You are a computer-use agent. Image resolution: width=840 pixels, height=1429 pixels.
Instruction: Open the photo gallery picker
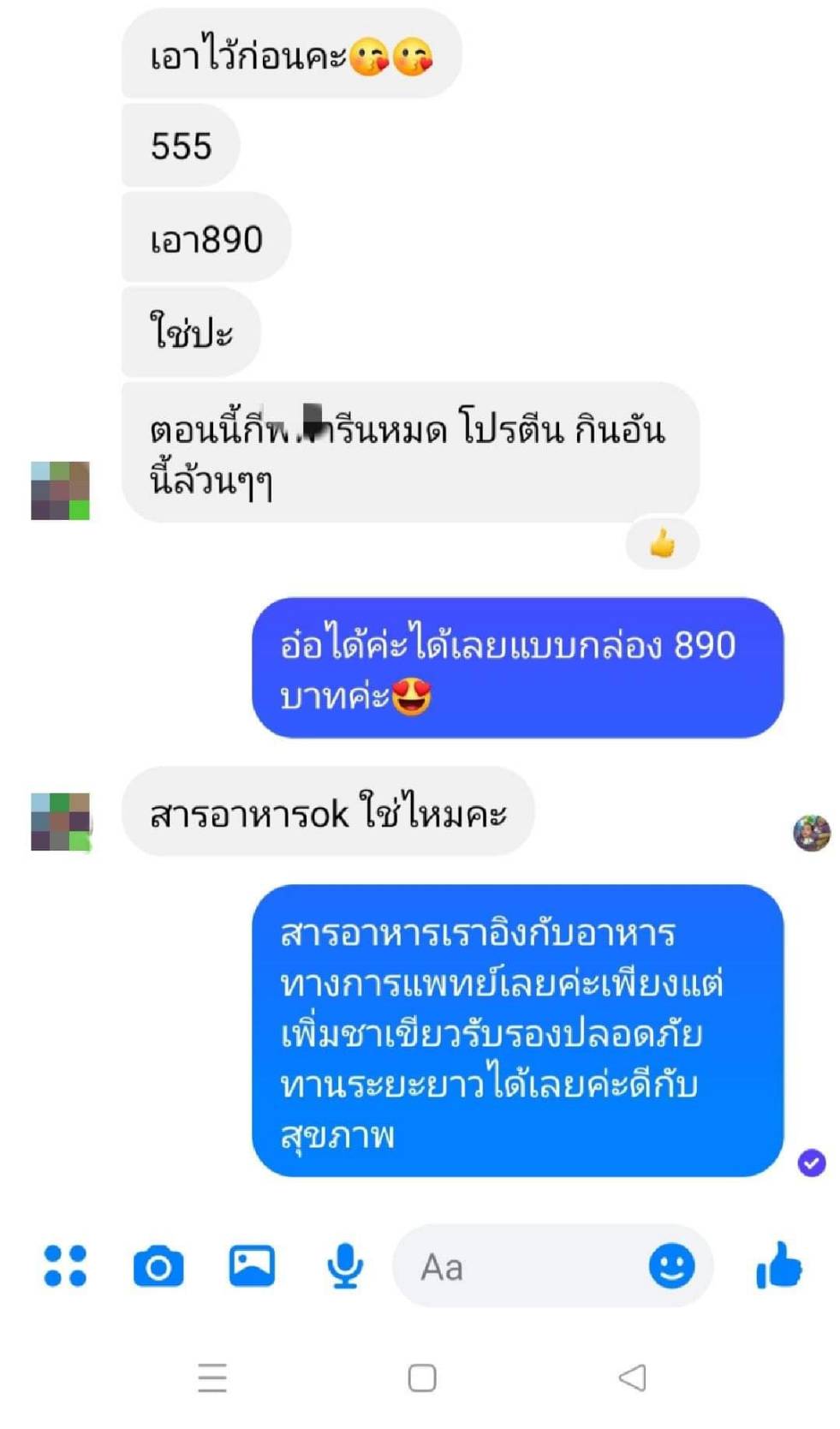[x=252, y=1265]
